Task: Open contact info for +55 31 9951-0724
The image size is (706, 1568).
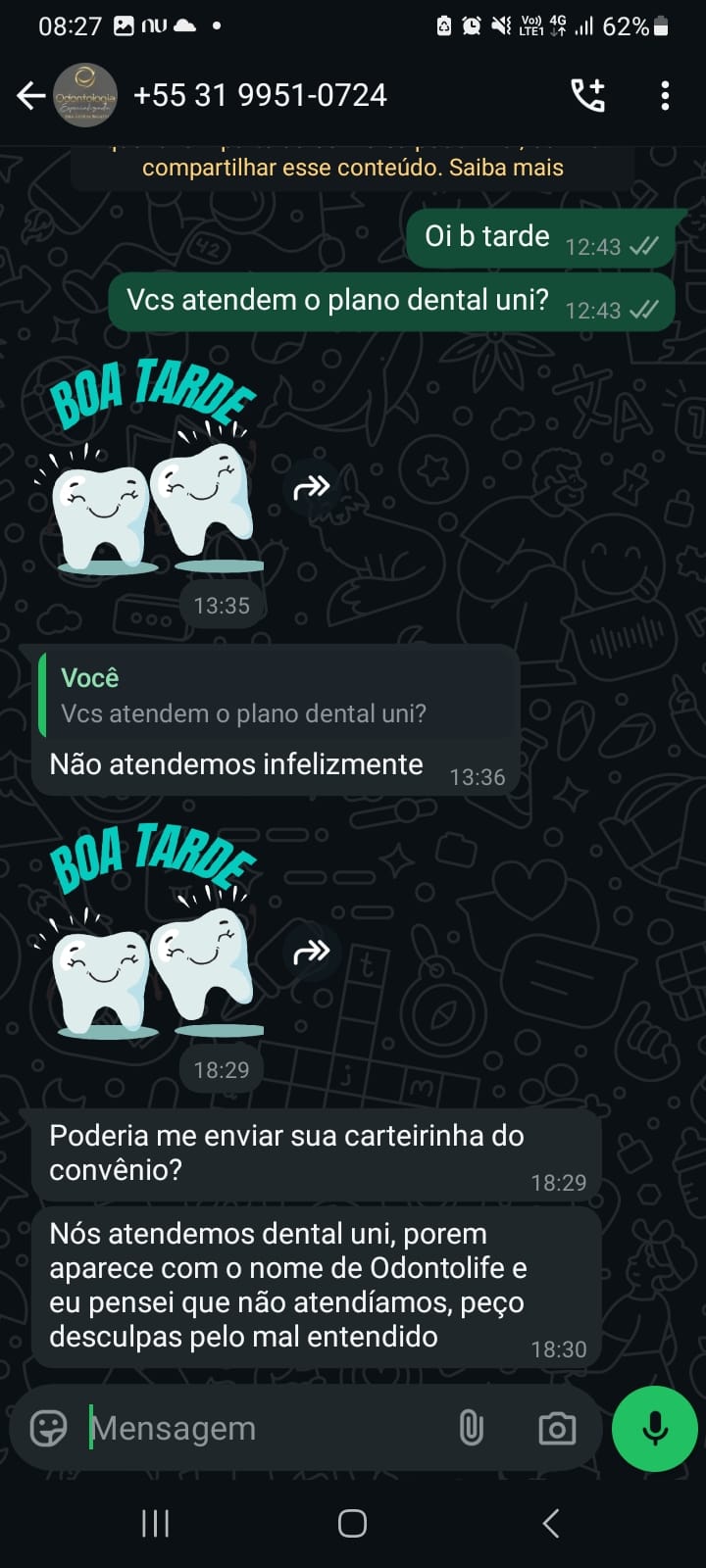Action: click(260, 95)
